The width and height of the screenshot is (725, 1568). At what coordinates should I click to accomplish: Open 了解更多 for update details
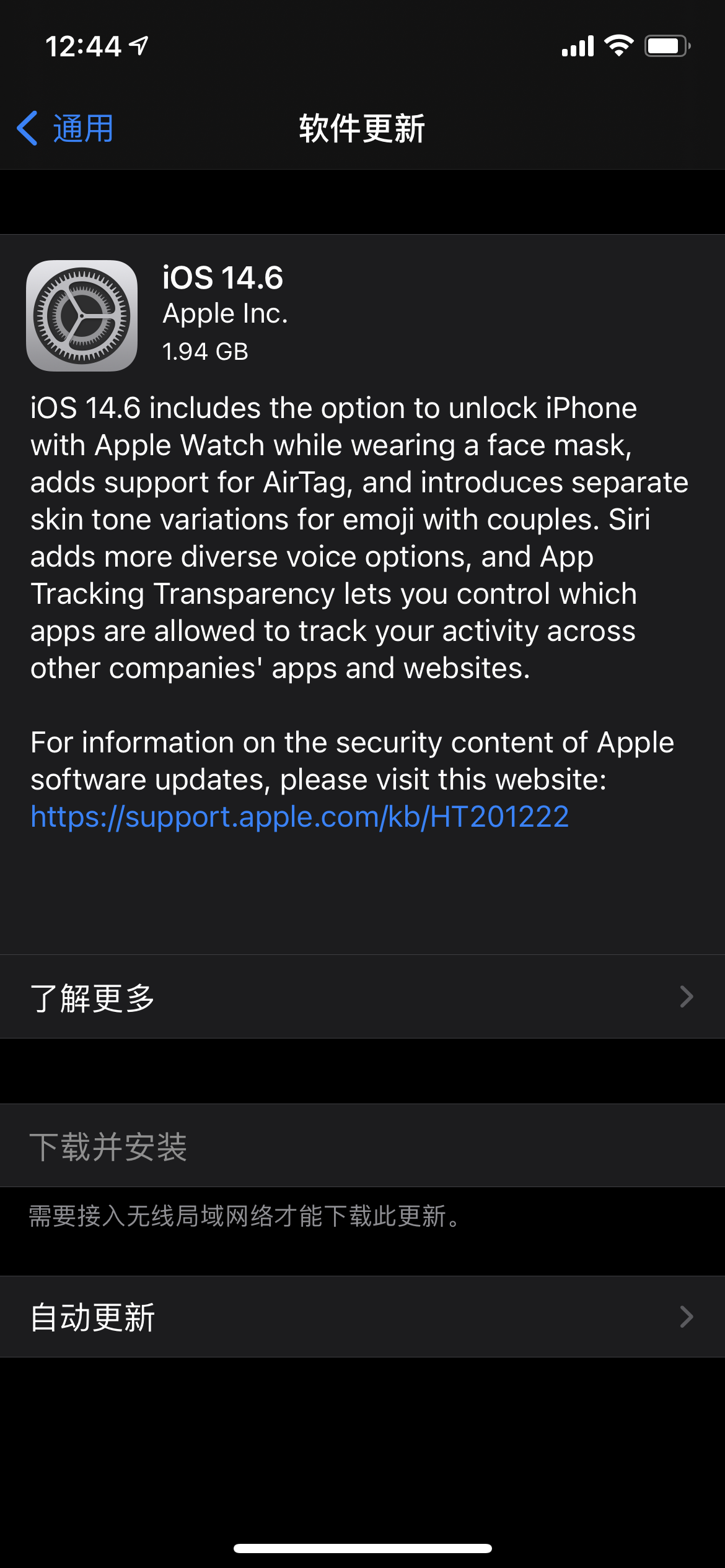click(x=362, y=997)
